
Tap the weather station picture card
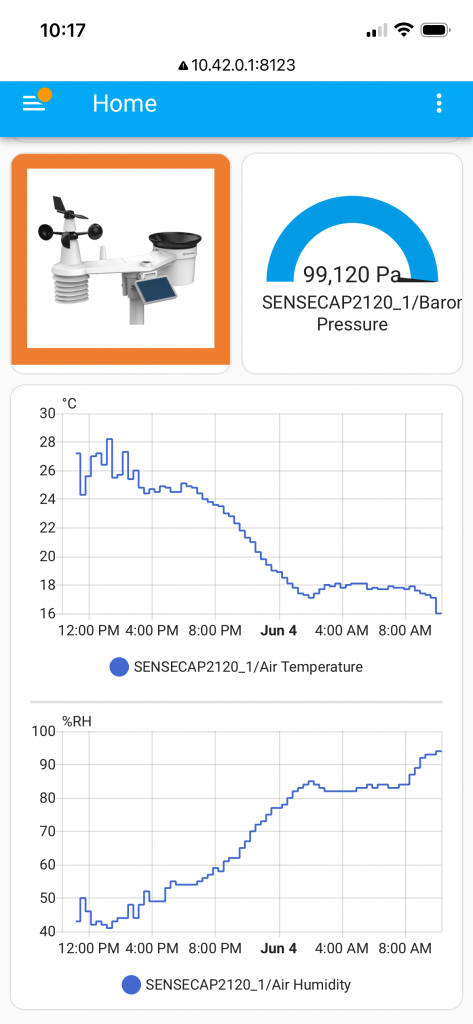coord(121,263)
